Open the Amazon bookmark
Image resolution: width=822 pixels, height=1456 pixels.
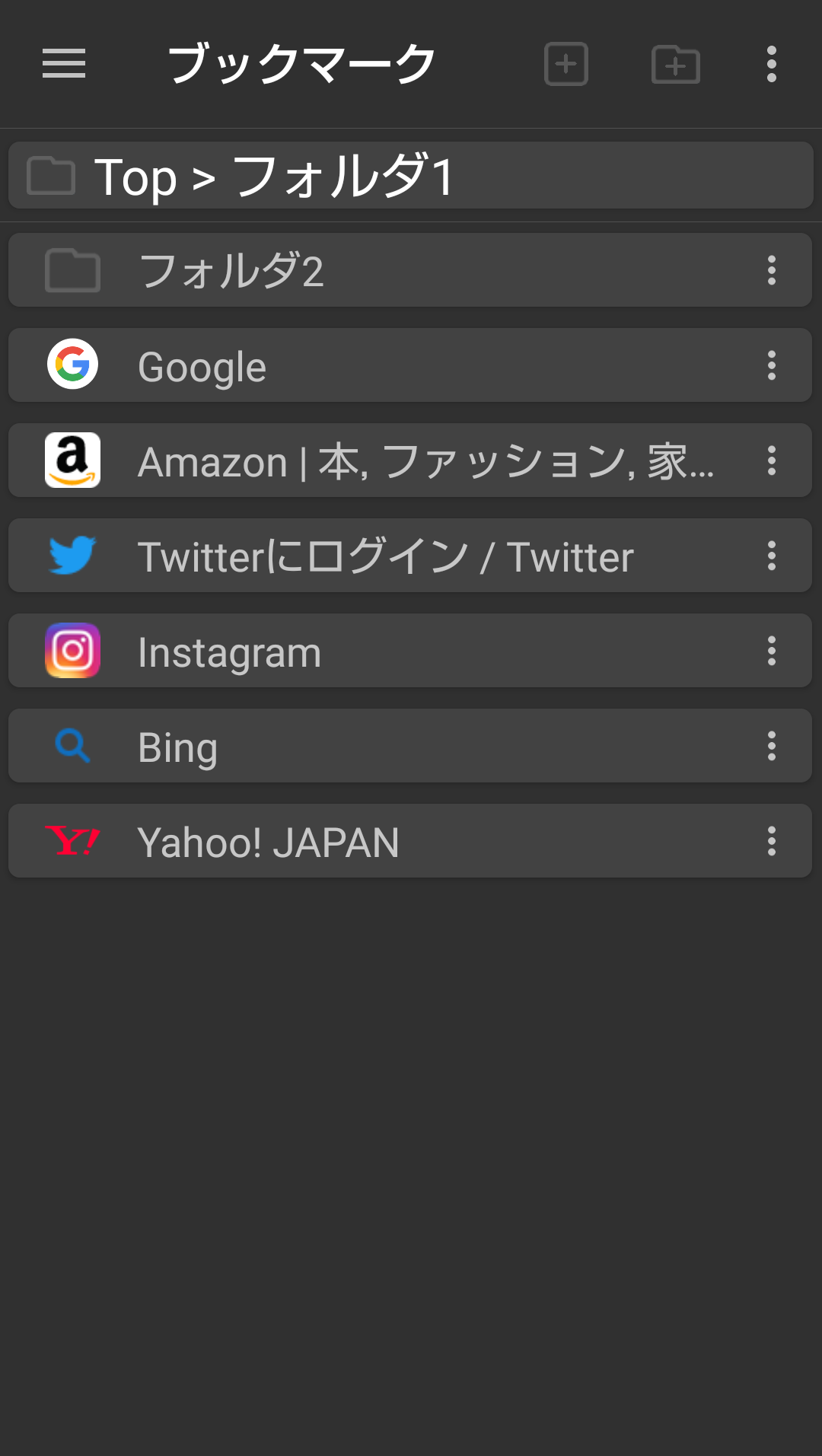pyautogui.click(x=381, y=460)
